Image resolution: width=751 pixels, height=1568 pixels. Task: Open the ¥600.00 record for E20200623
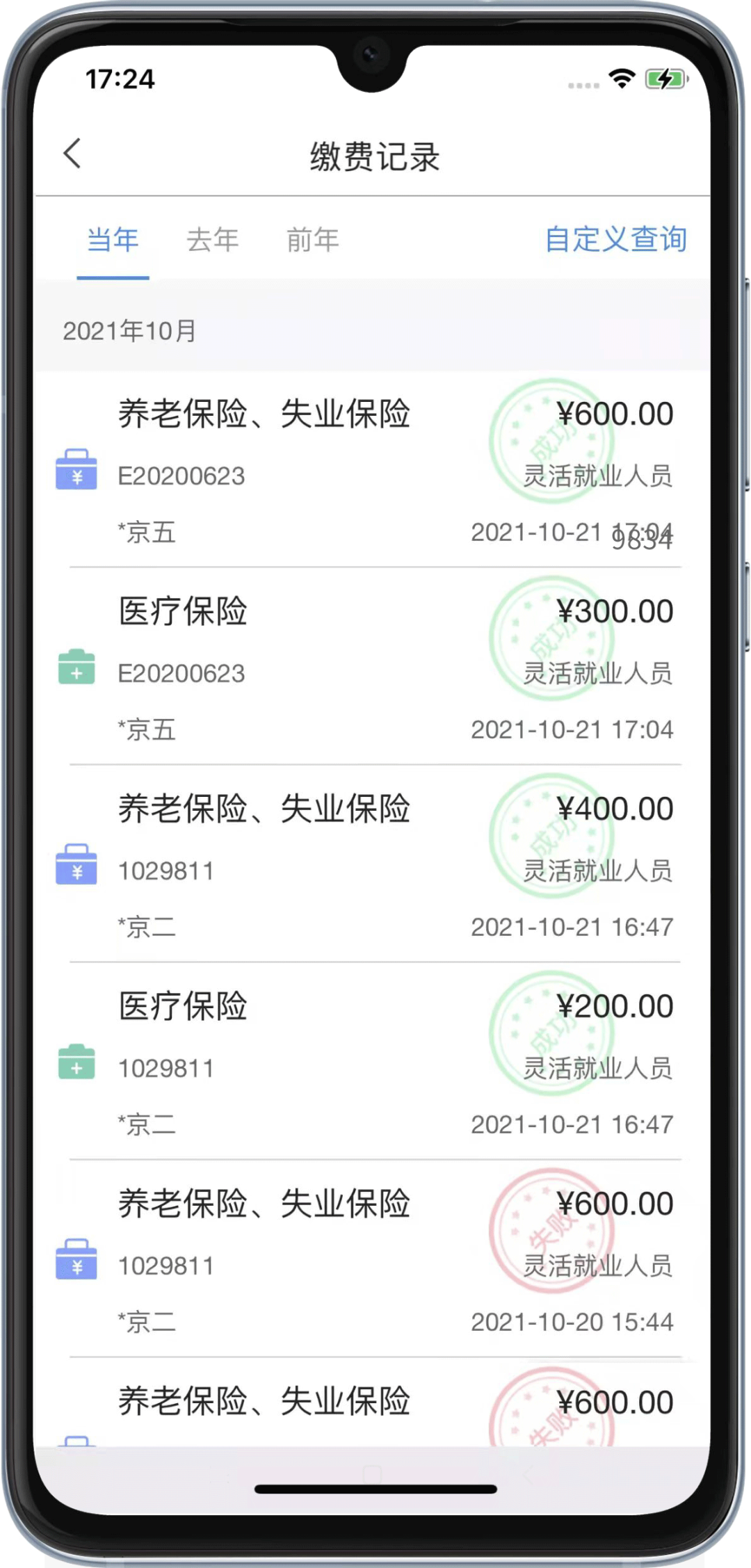pyautogui.click(x=373, y=469)
